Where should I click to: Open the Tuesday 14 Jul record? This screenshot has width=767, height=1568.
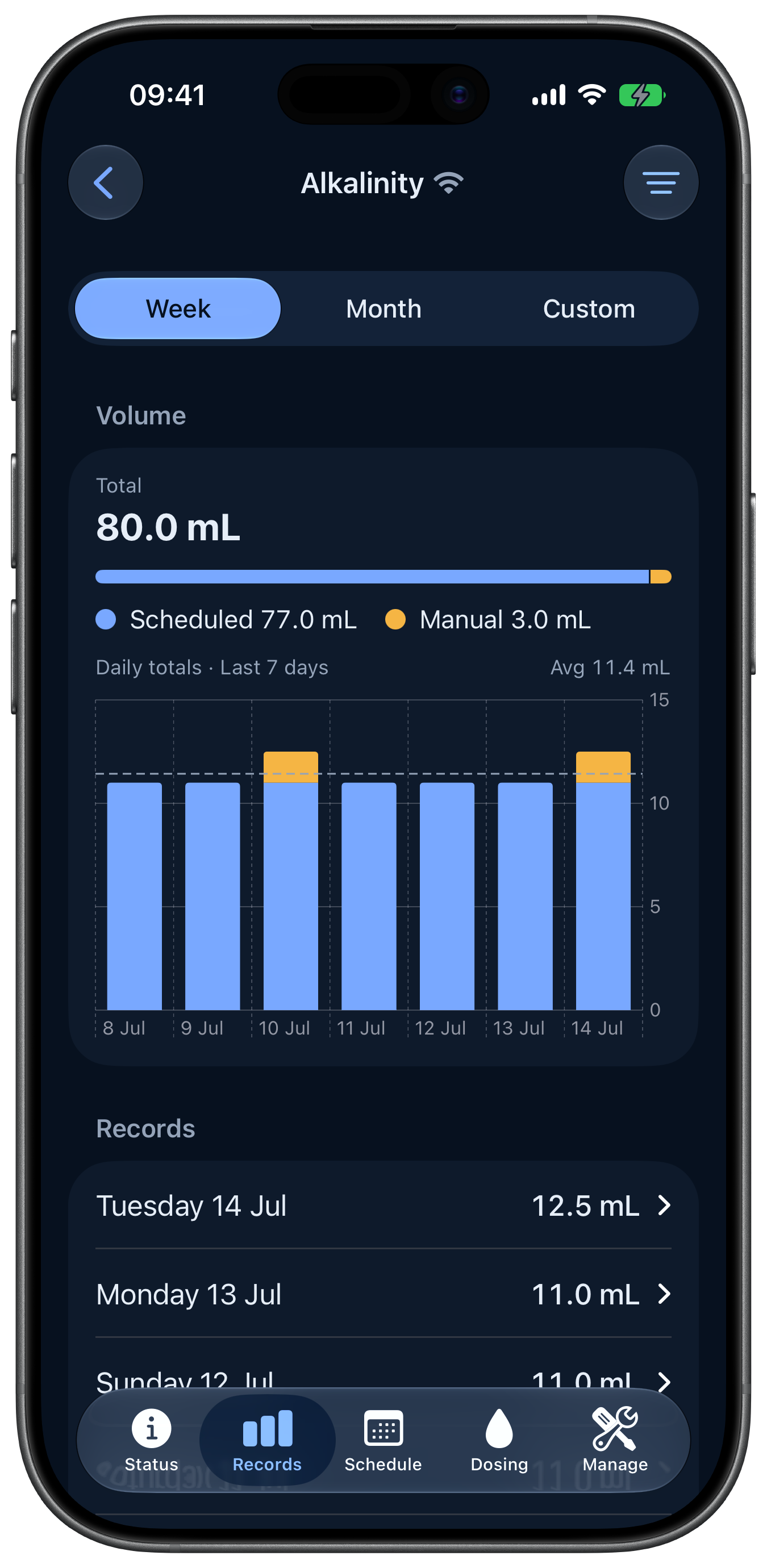(x=383, y=1205)
